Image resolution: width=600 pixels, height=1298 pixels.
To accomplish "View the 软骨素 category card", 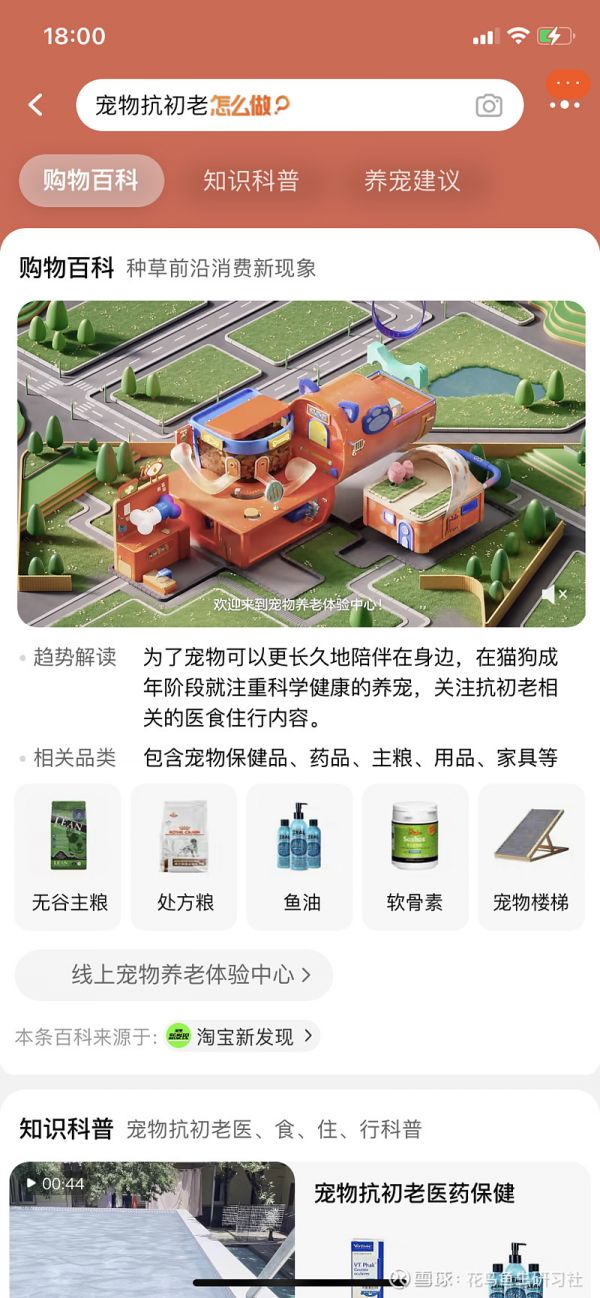I will click(415, 857).
